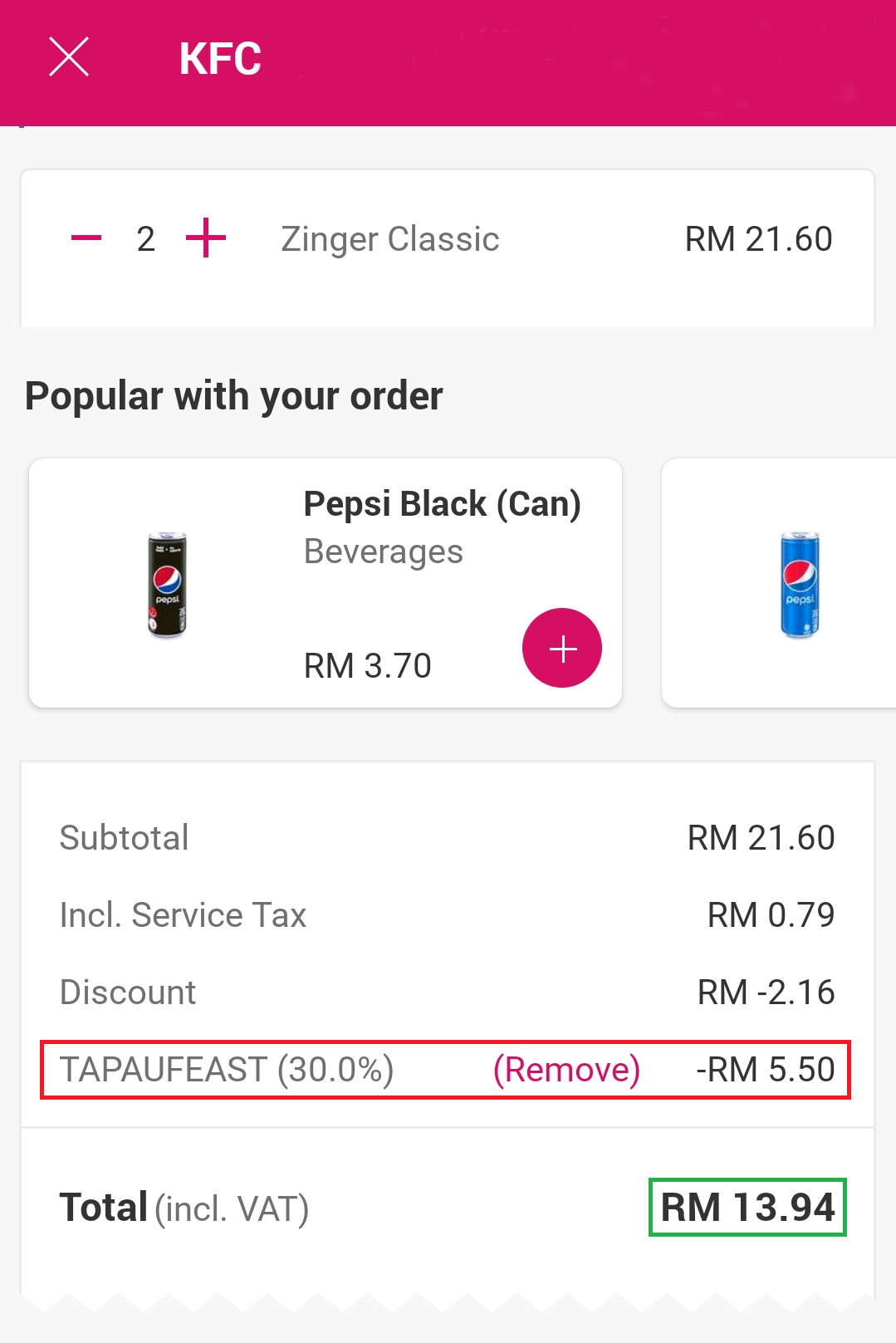Decrease Zinger Classic quantity
The height and width of the screenshot is (1343, 896).
(x=86, y=238)
